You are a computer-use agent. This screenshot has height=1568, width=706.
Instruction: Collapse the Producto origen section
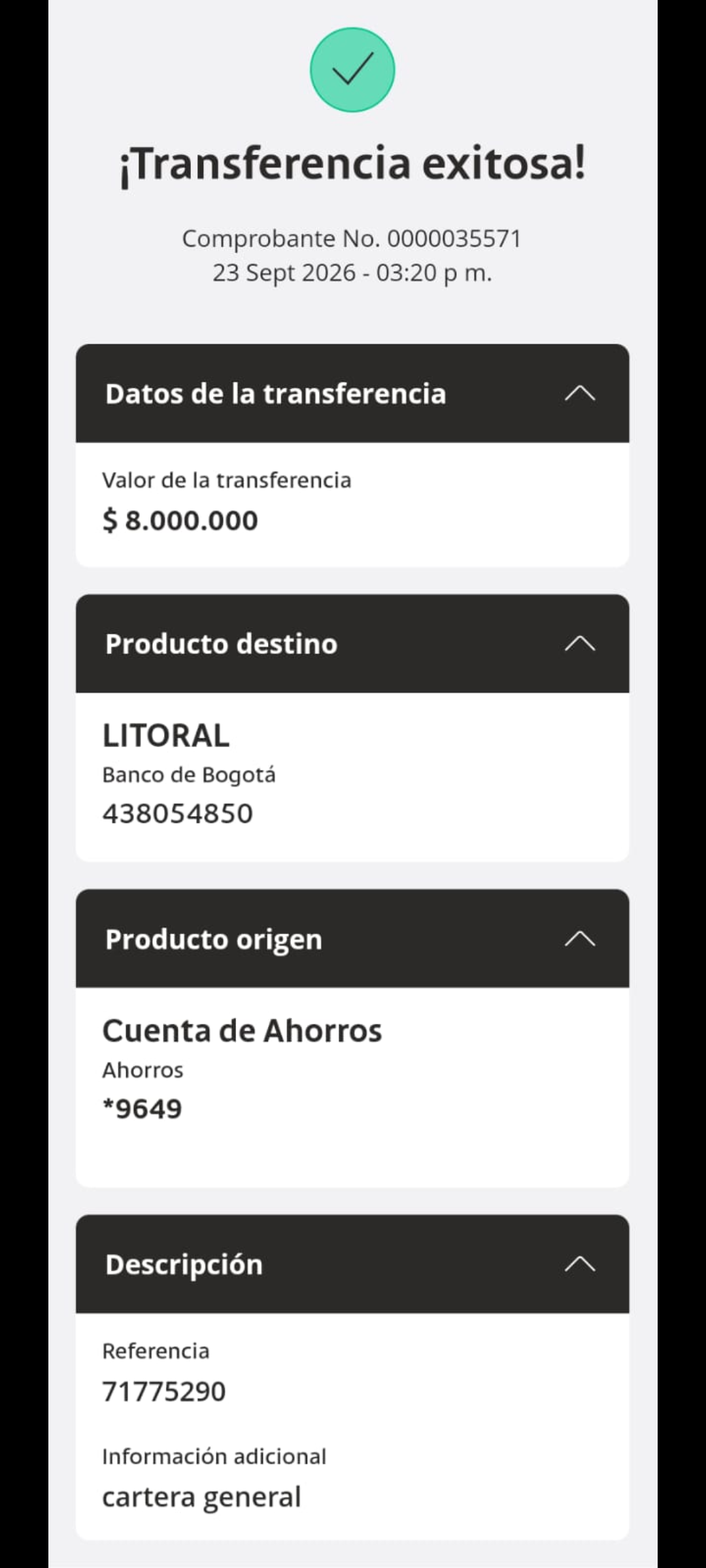(580, 939)
